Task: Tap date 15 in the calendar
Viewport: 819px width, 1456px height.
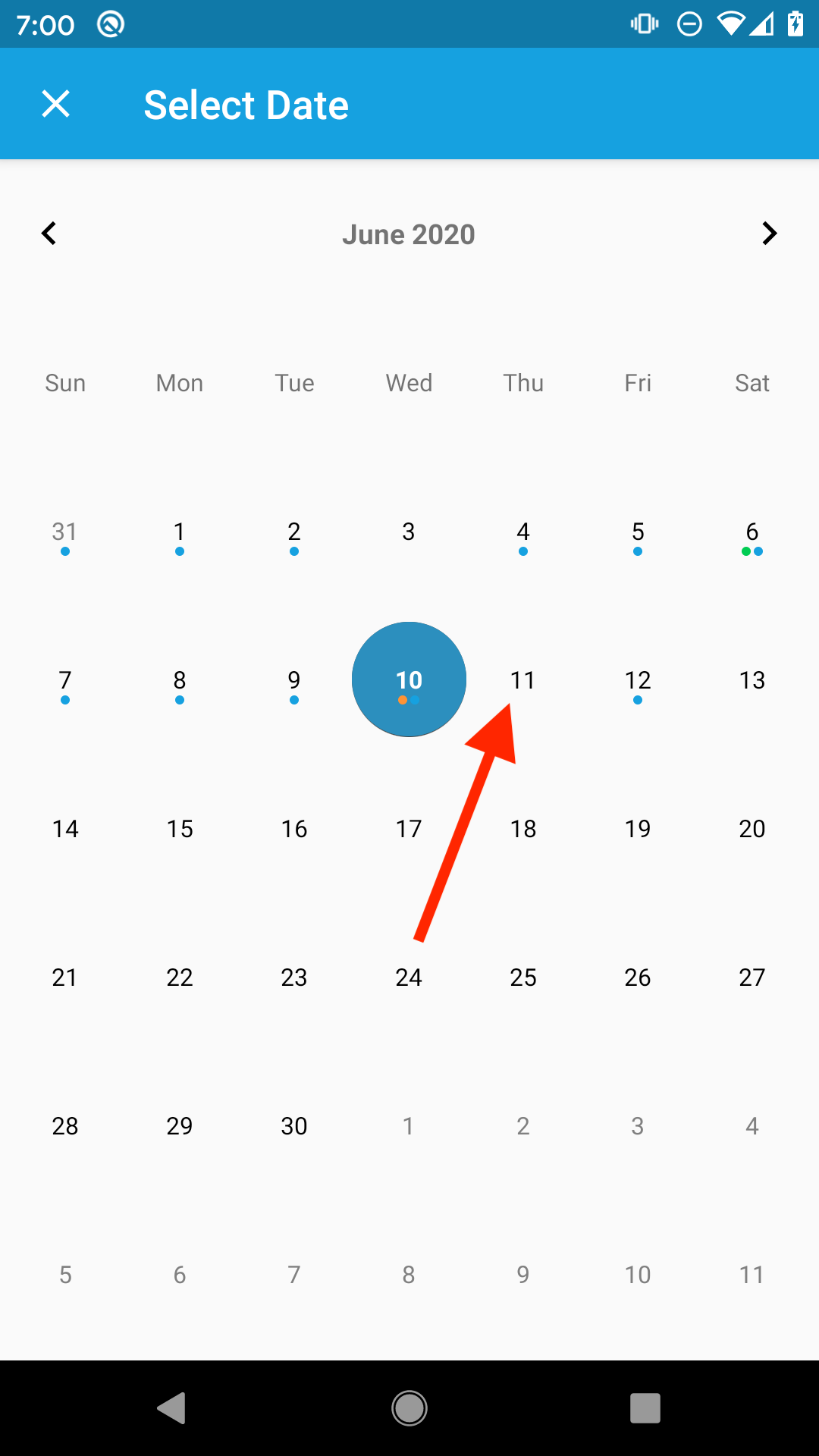Action: coord(180,829)
